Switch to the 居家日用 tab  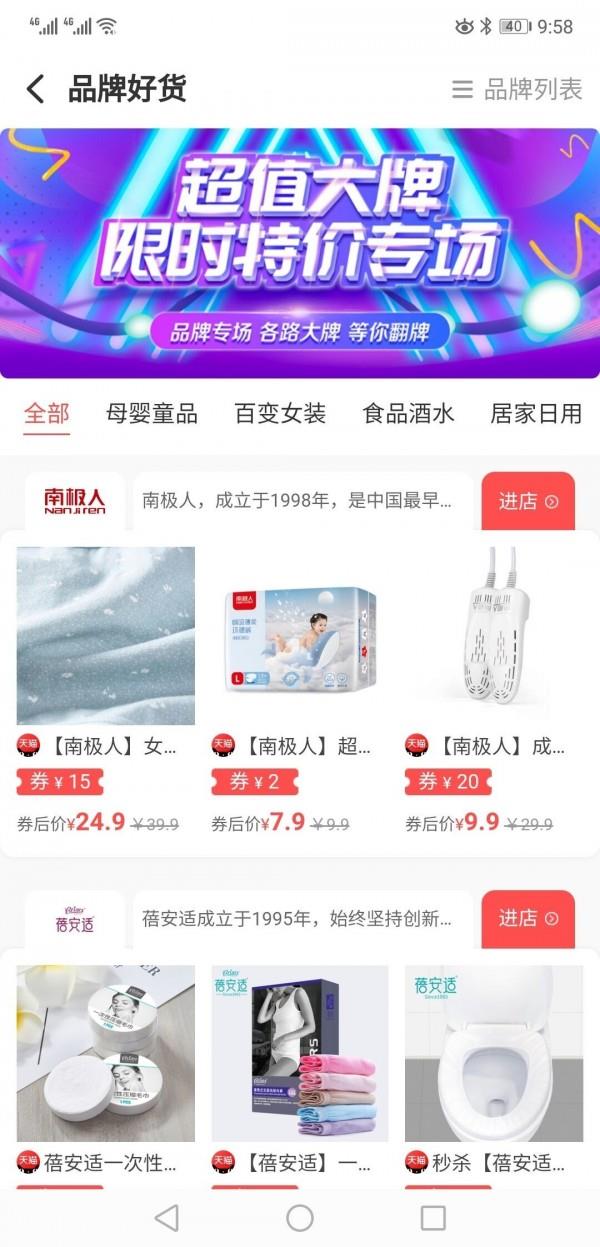(535, 414)
